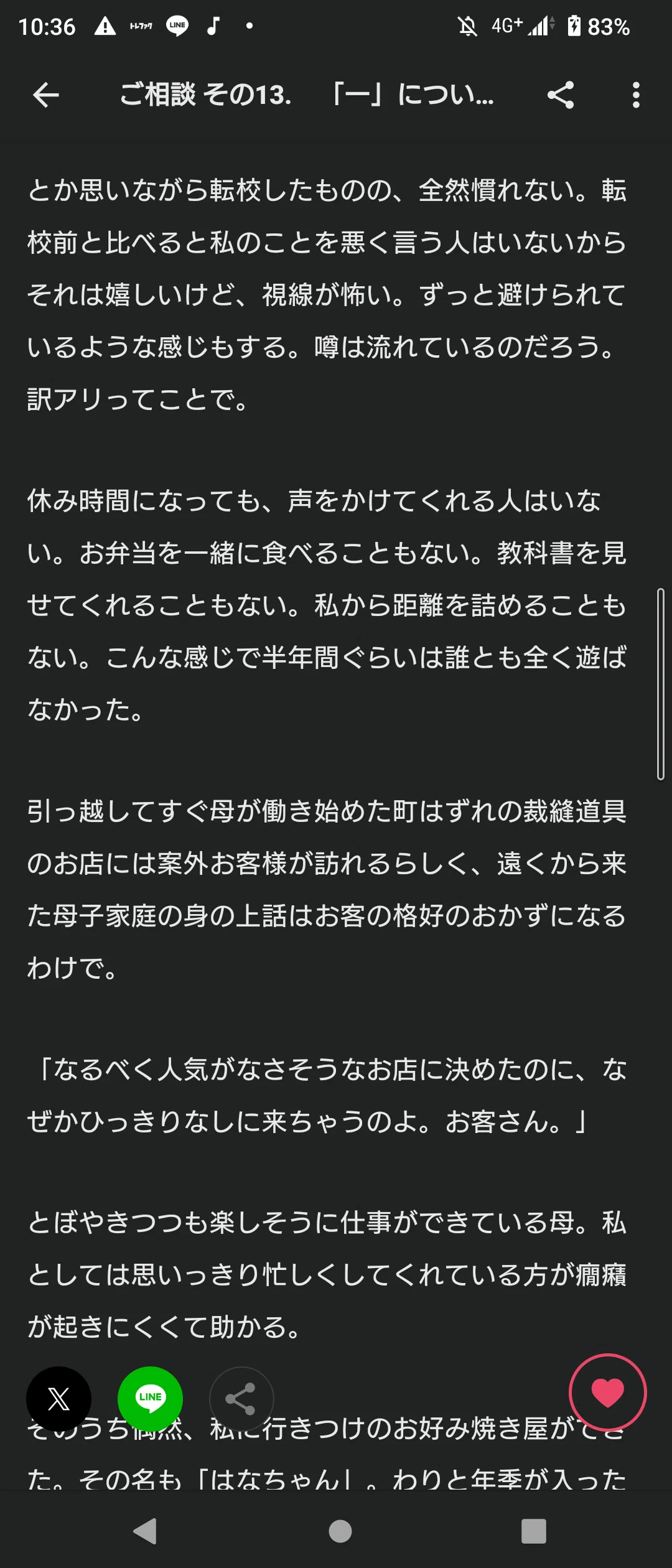This screenshot has height=1568, width=672.
Task: Share this story to X
Action: 58,1399
